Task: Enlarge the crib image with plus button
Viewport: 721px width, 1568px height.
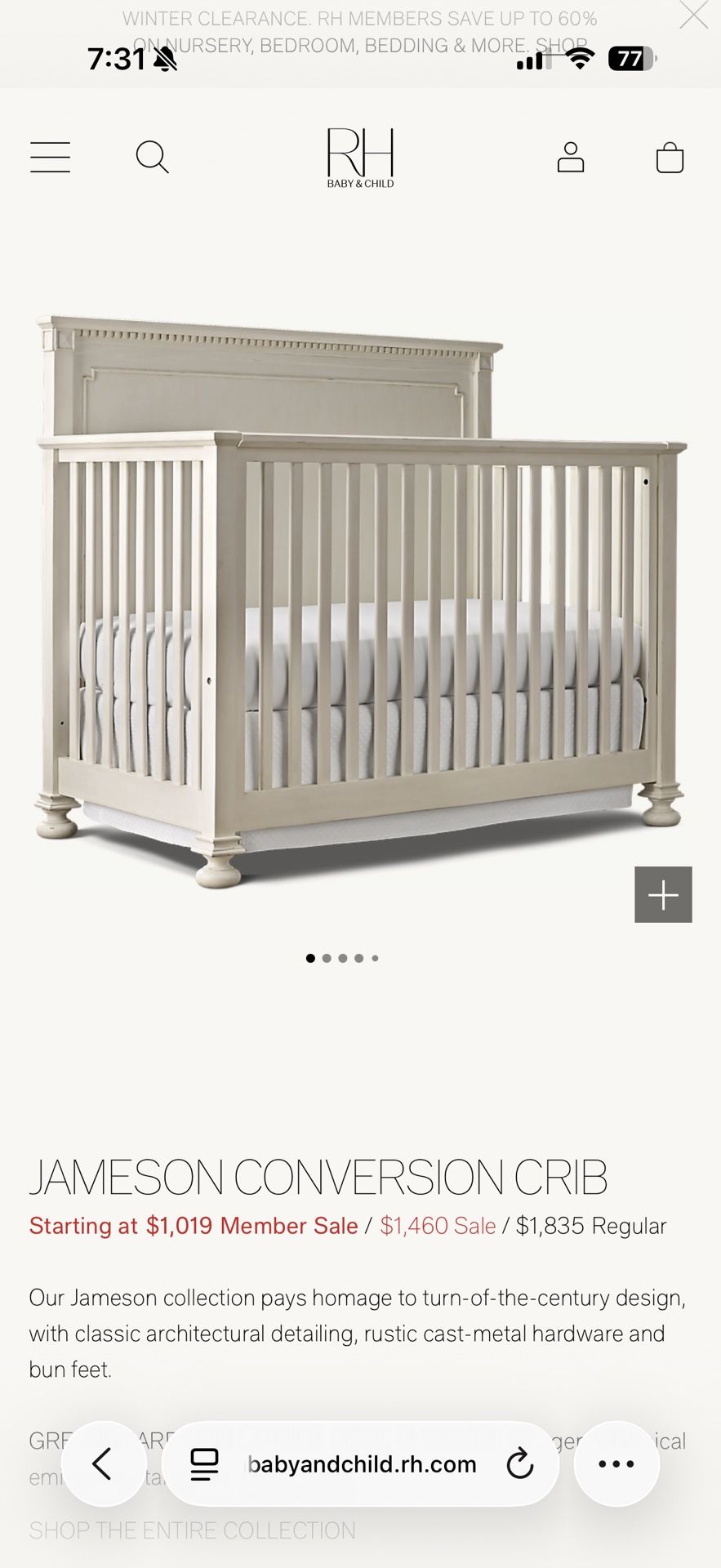Action: tap(663, 894)
